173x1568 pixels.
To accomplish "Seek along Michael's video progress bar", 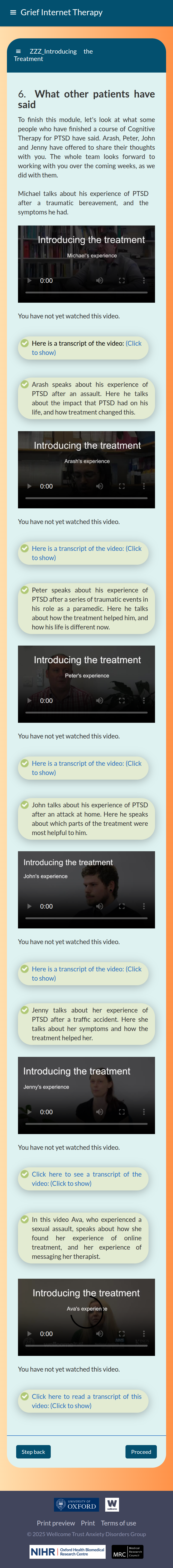I will pyautogui.click(x=86, y=293).
